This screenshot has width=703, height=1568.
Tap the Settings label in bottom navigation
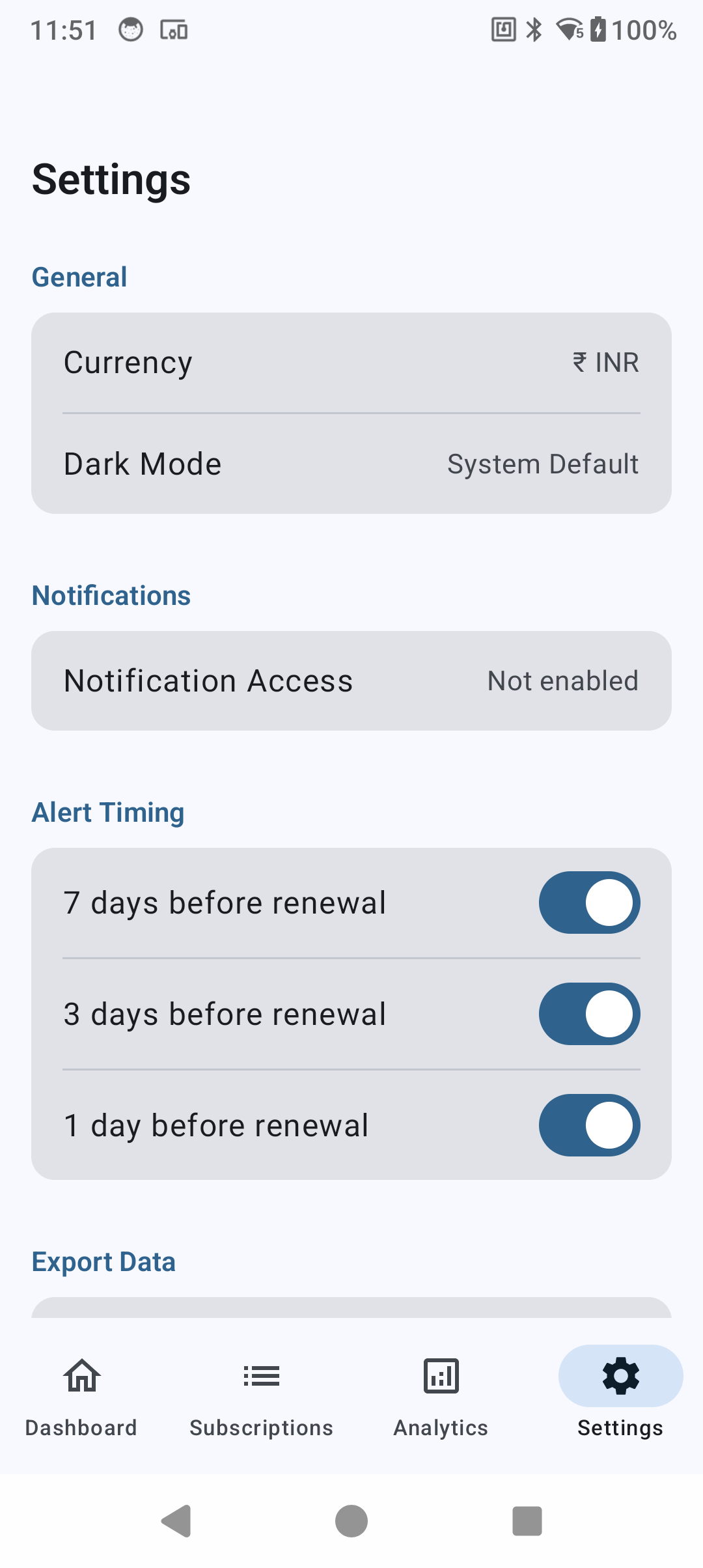pyautogui.click(x=620, y=1427)
